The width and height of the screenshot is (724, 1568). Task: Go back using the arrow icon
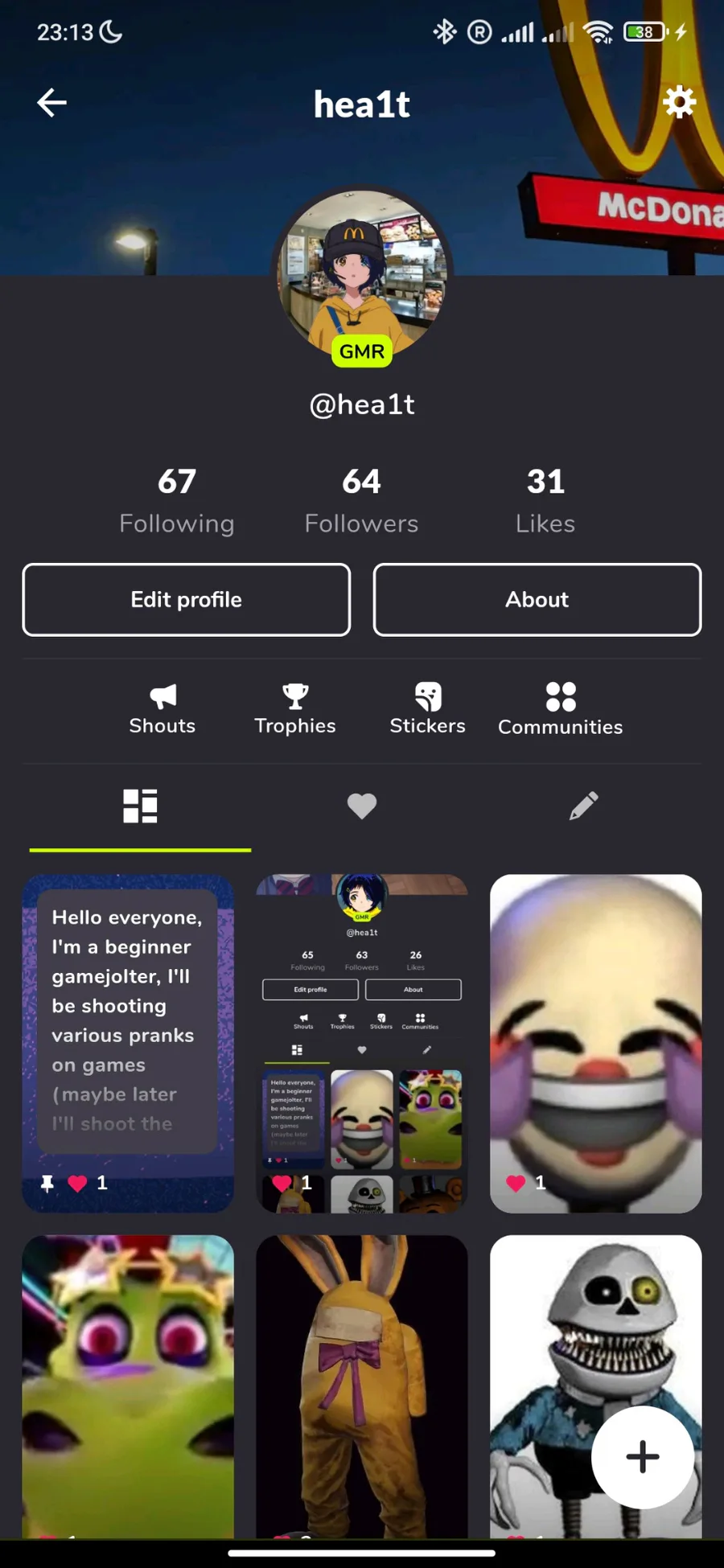[52, 103]
